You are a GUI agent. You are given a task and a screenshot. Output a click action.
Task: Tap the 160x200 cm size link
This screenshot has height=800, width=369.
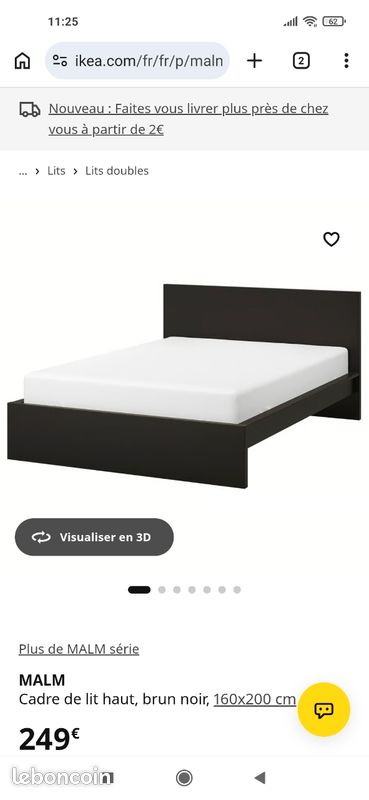pos(255,699)
